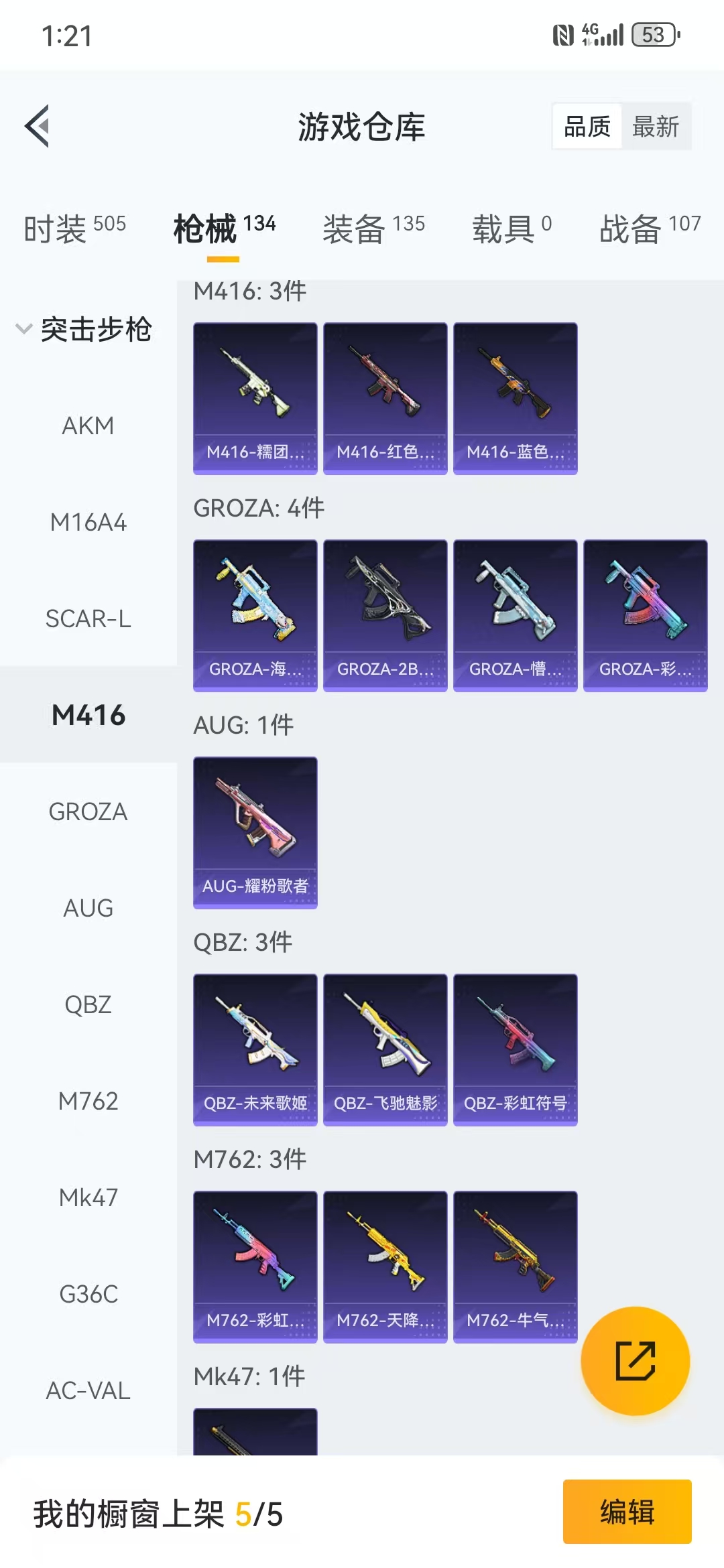Collapse the 突击步枪 category

click(84, 329)
